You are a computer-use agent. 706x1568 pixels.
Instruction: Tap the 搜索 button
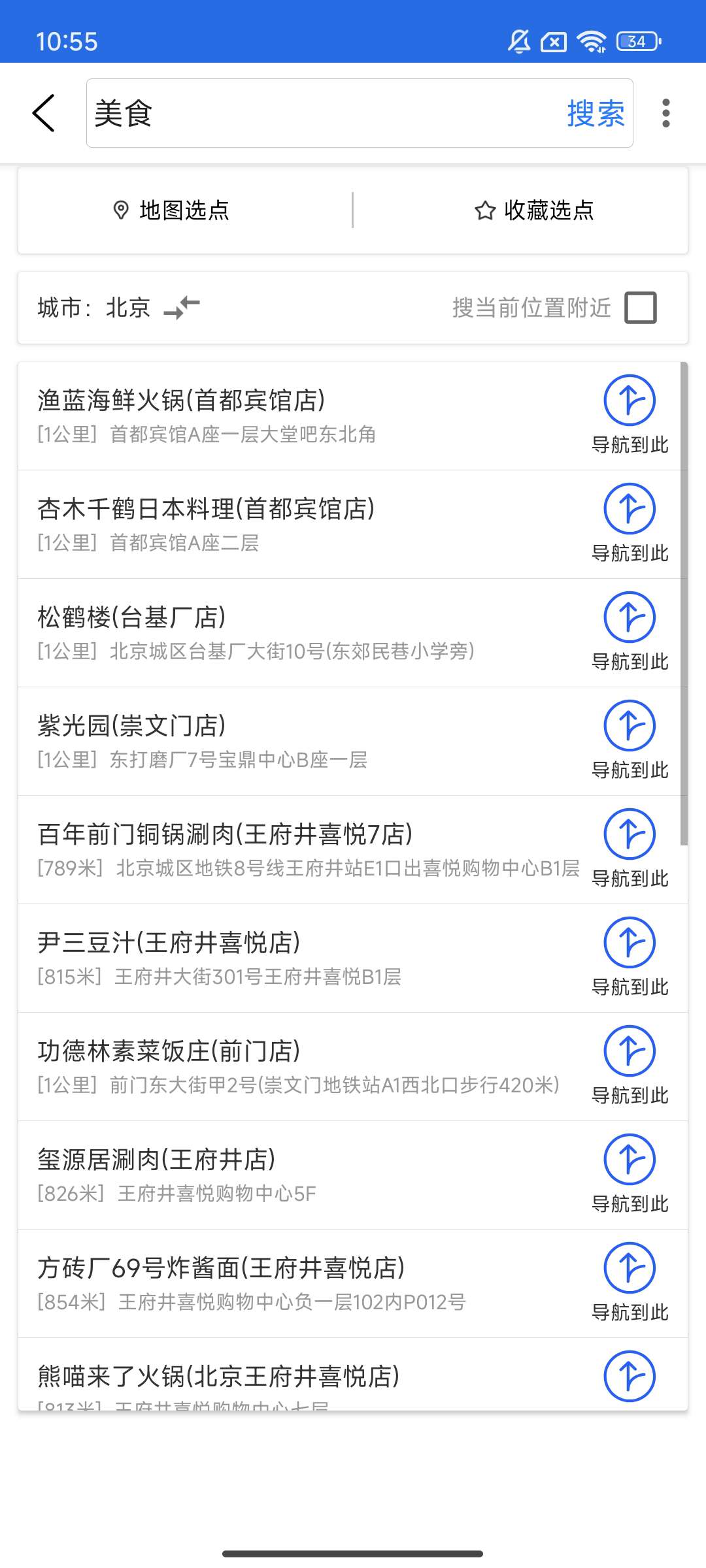point(595,112)
